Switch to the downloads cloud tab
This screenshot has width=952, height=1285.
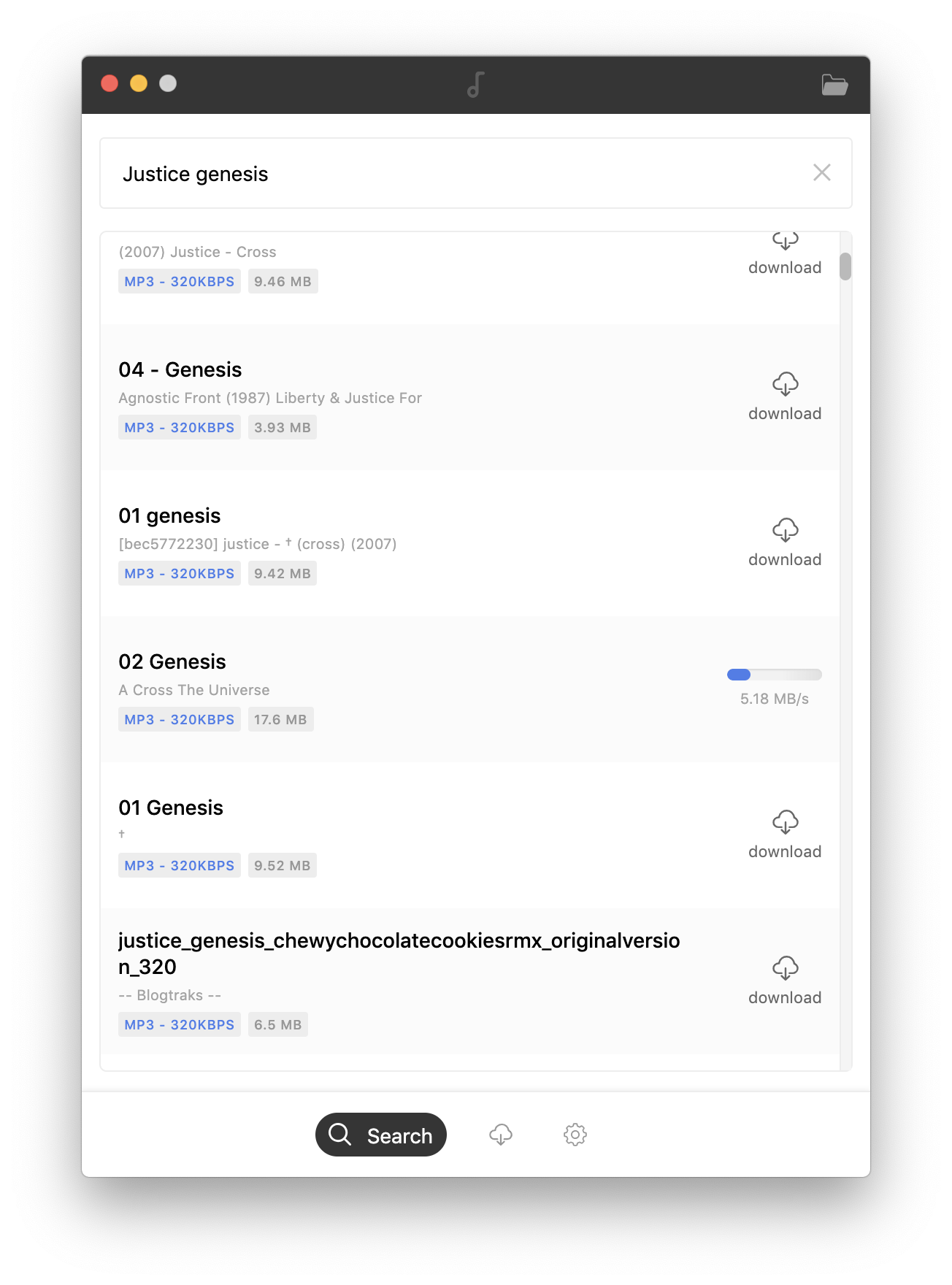tap(501, 1135)
